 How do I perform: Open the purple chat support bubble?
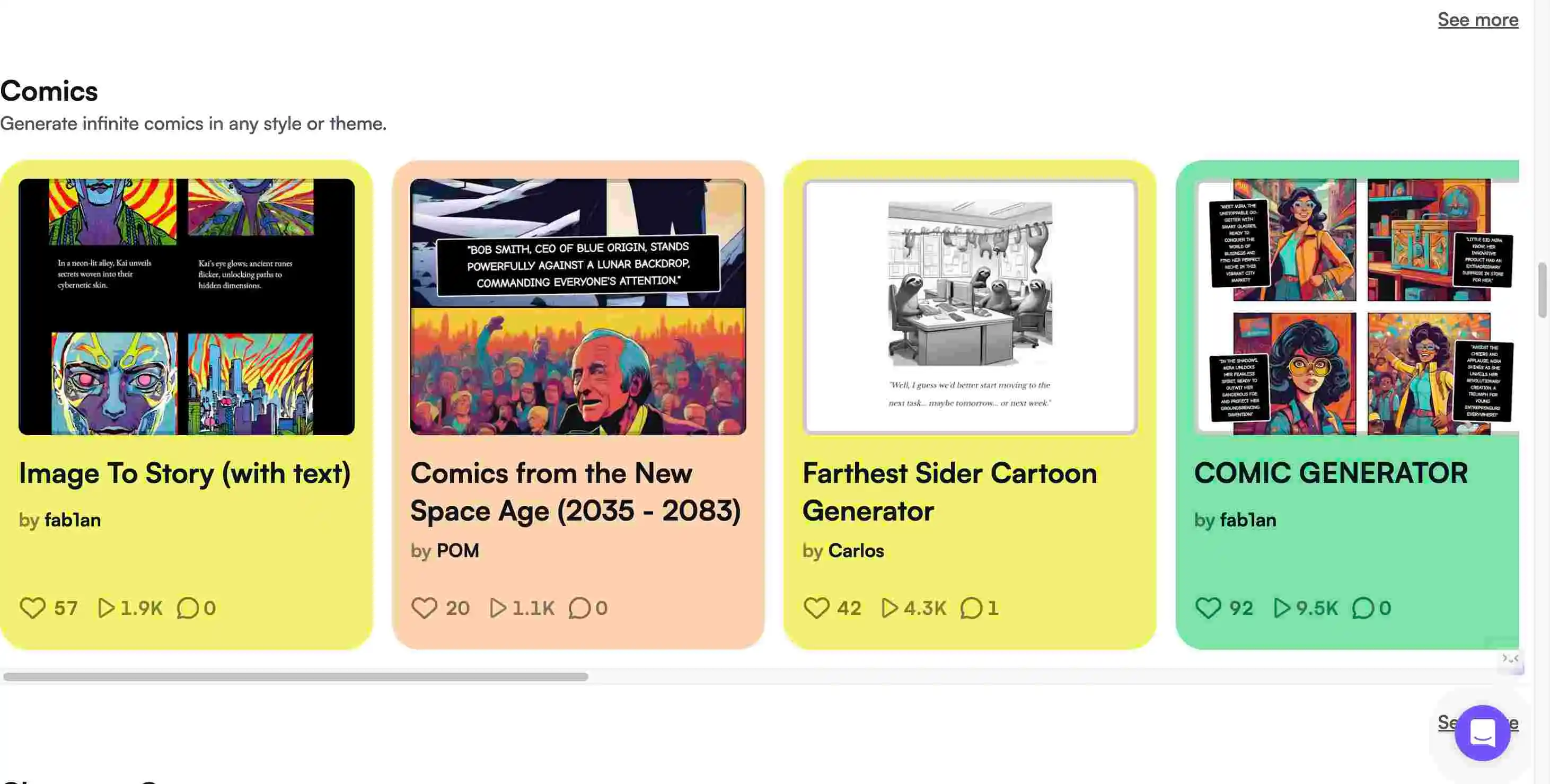(x=1482, y=732)
